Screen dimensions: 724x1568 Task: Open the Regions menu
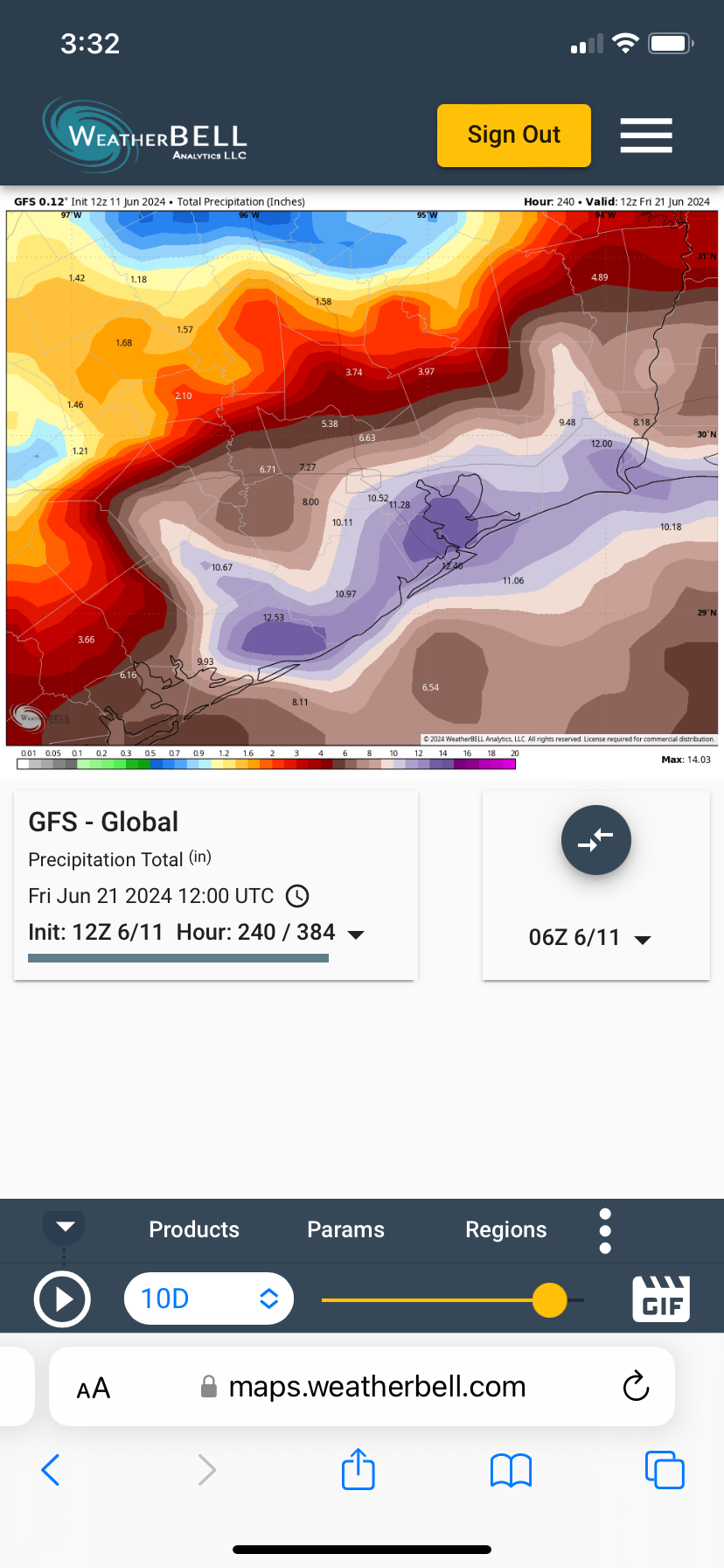tap(505, 1229)
